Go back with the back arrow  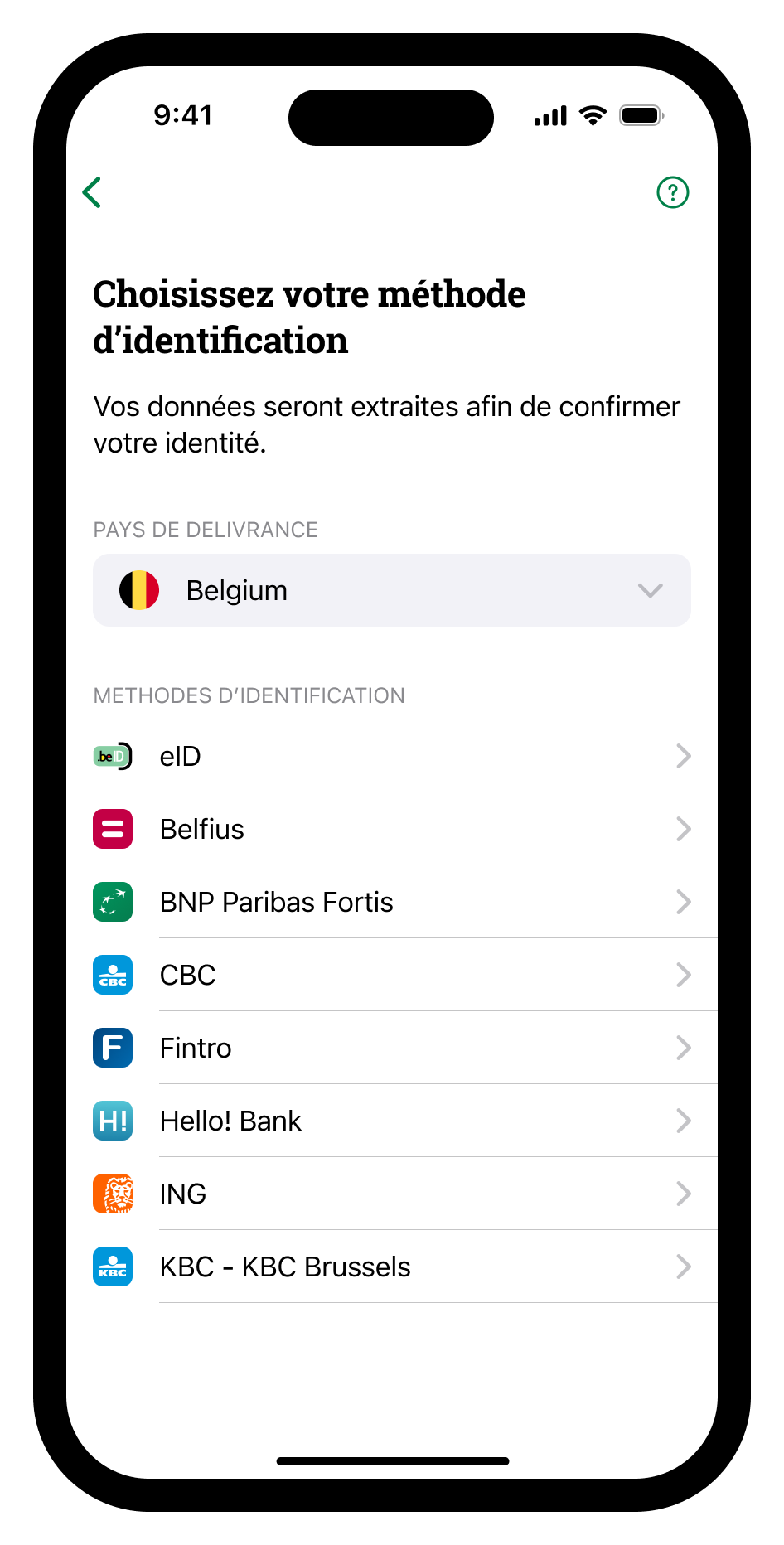pos(91,192)
